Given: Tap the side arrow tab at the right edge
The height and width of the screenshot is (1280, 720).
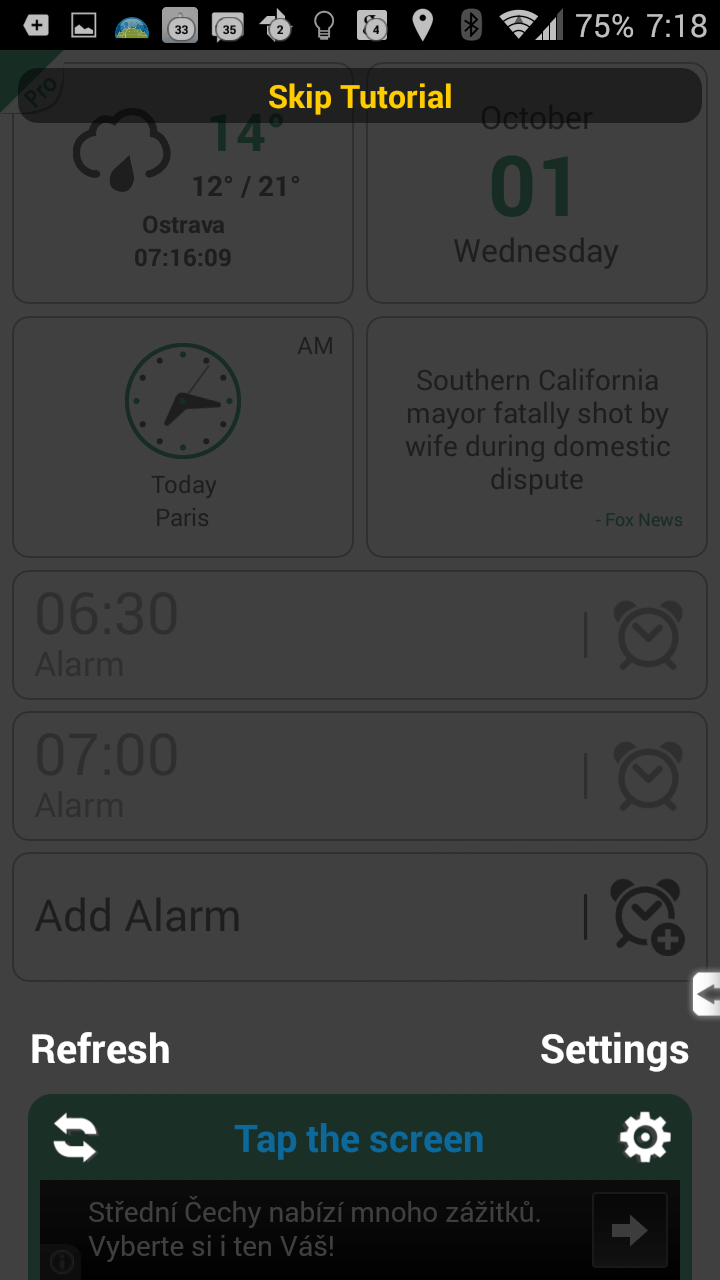Looking at the screenshot, I should 706,994.
